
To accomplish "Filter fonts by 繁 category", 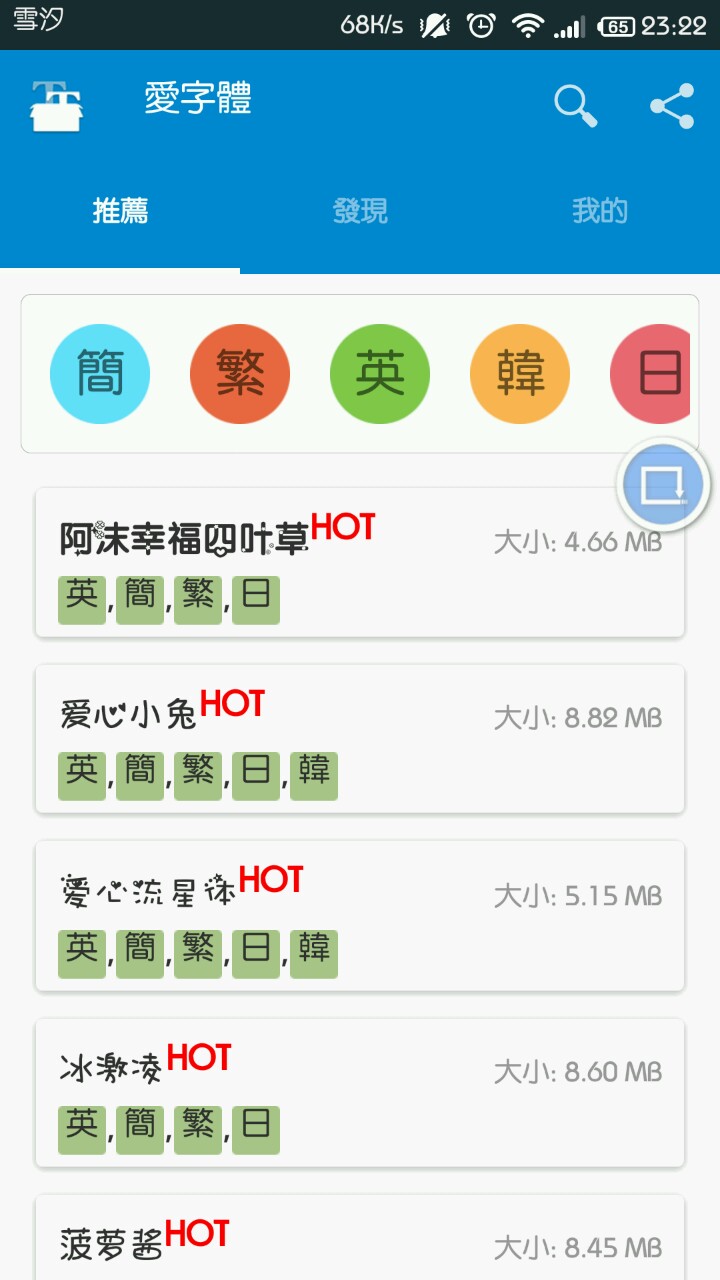I will pos(240,374).
